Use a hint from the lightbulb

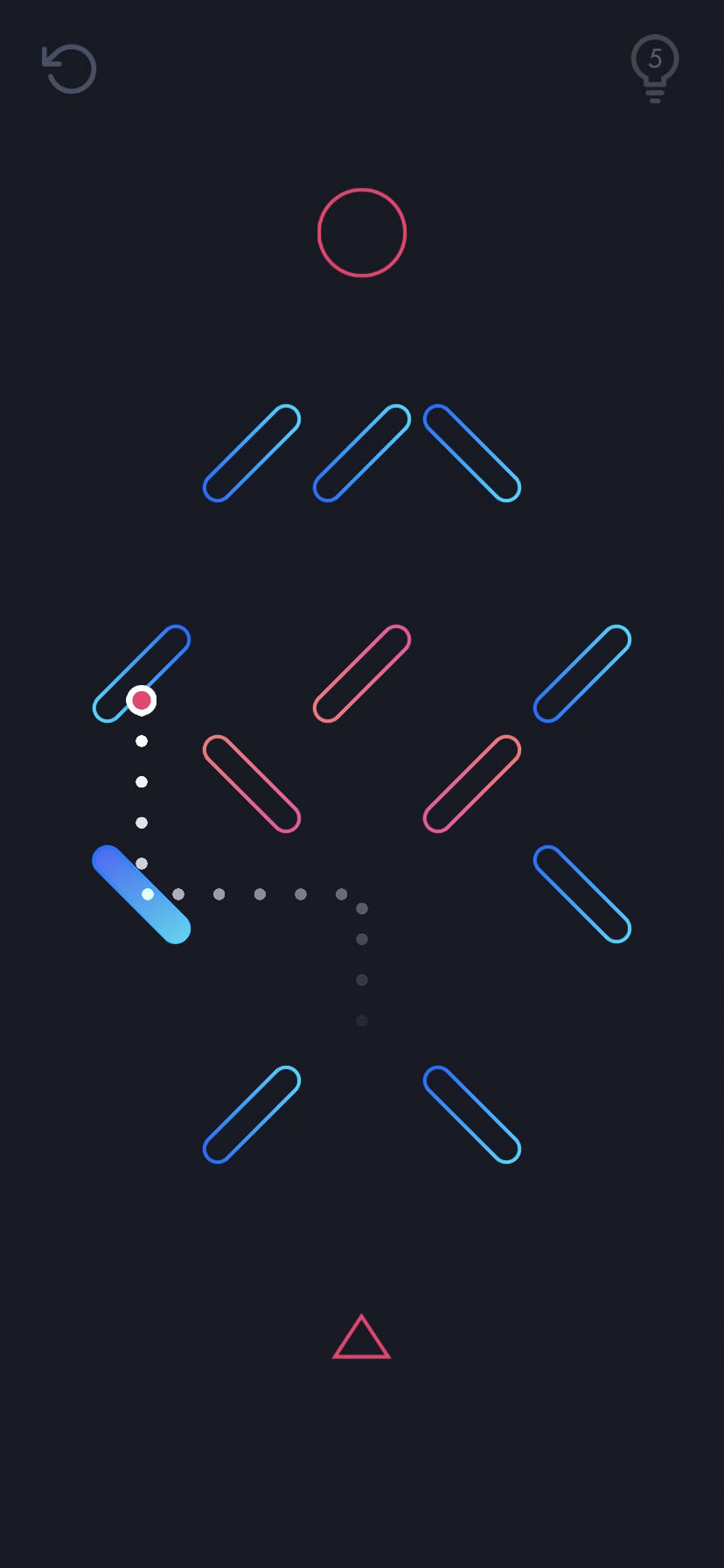click(655, 68)
